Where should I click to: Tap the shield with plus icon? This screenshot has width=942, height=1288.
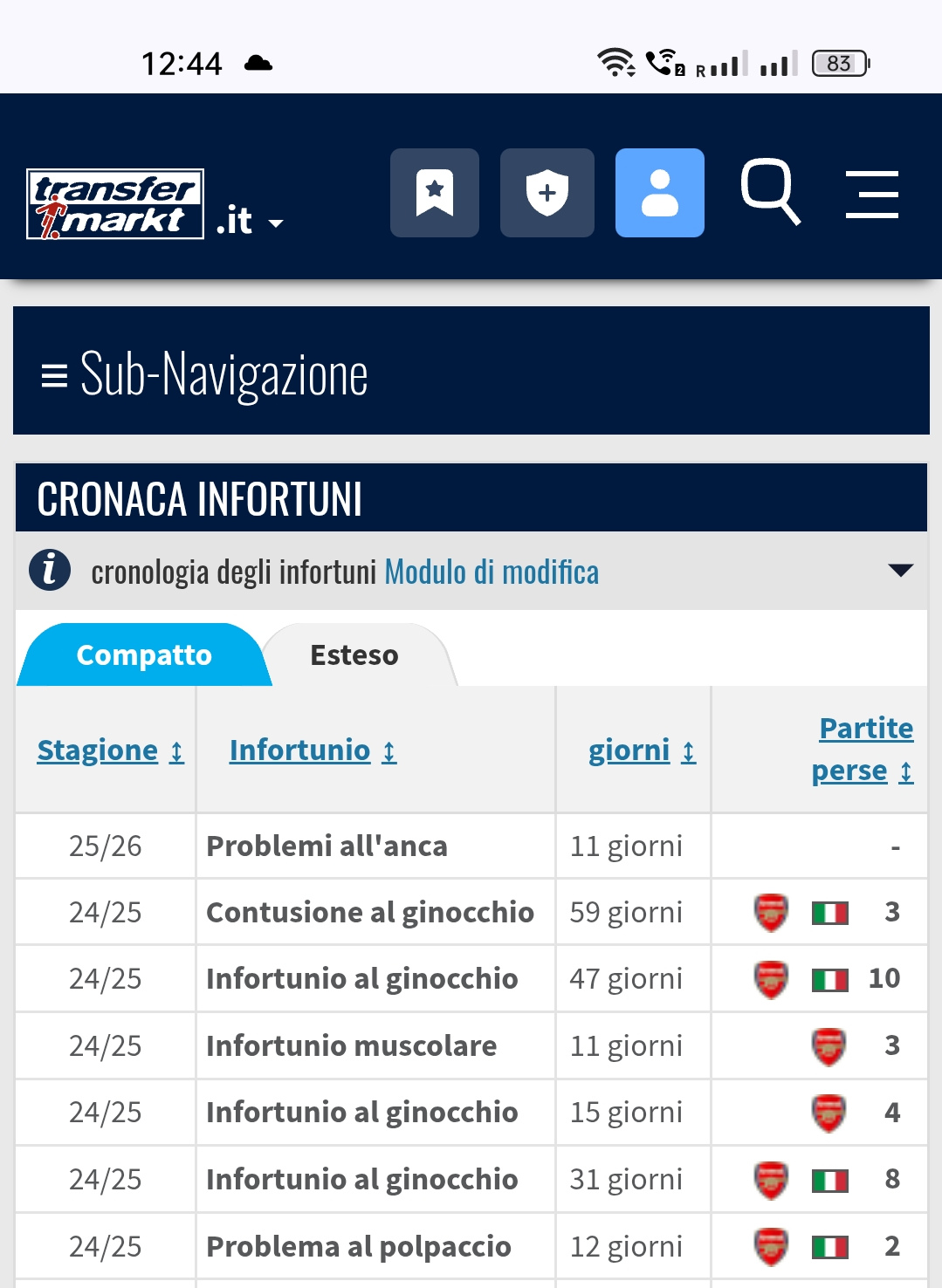coord(547,193)
